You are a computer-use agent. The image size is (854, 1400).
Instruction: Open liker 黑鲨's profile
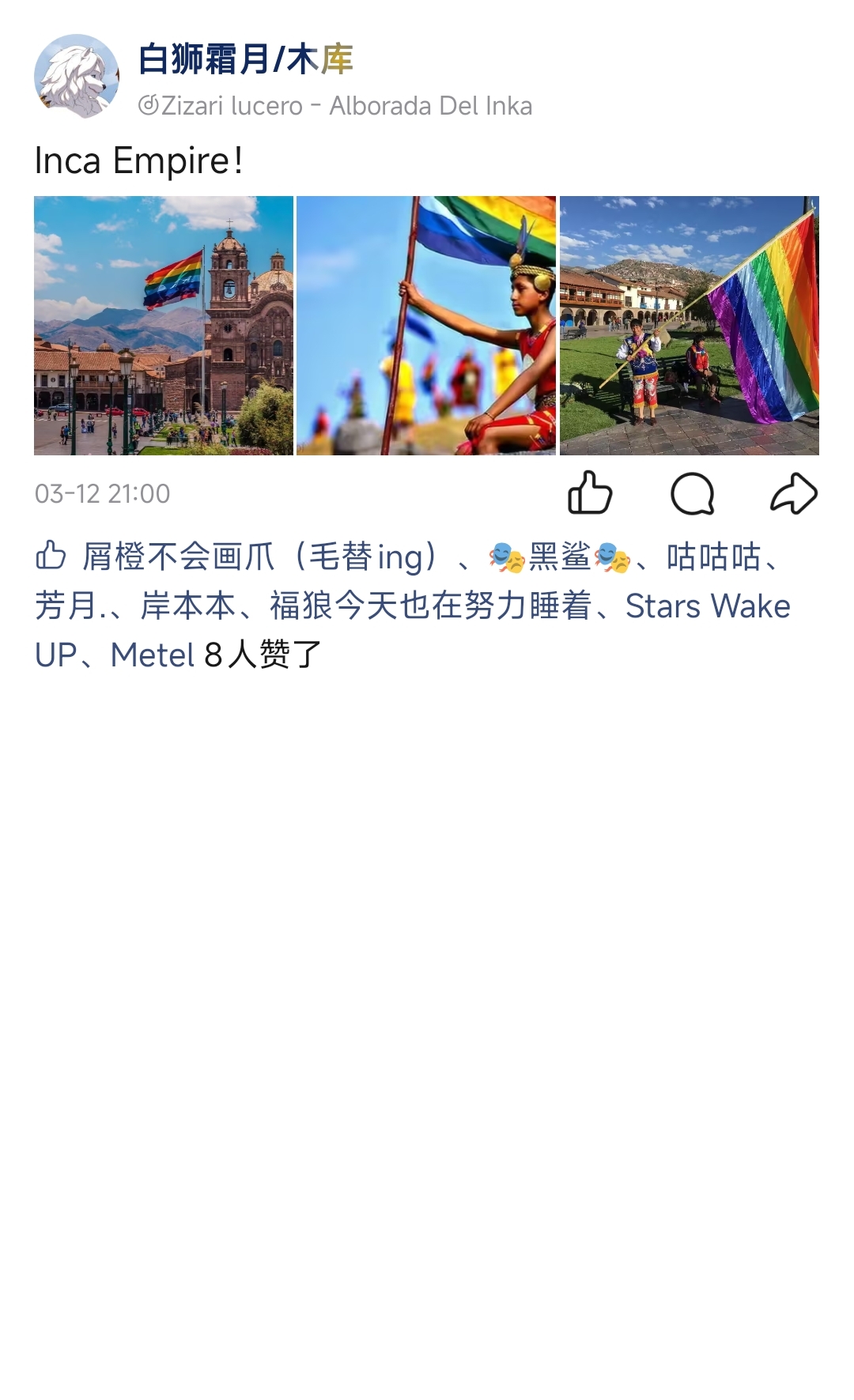(560, 557)
